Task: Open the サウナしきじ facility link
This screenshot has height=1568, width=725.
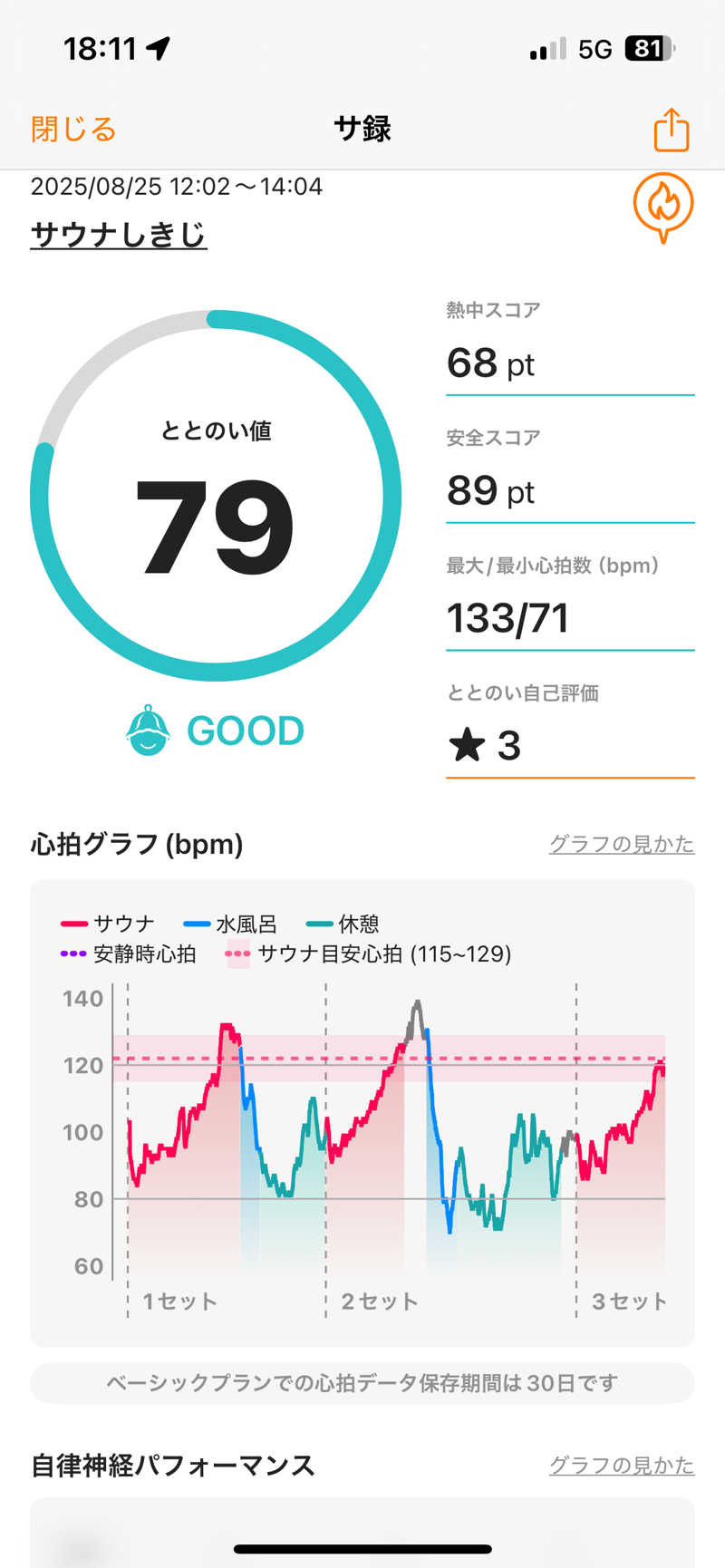Action: click(119, 235)
